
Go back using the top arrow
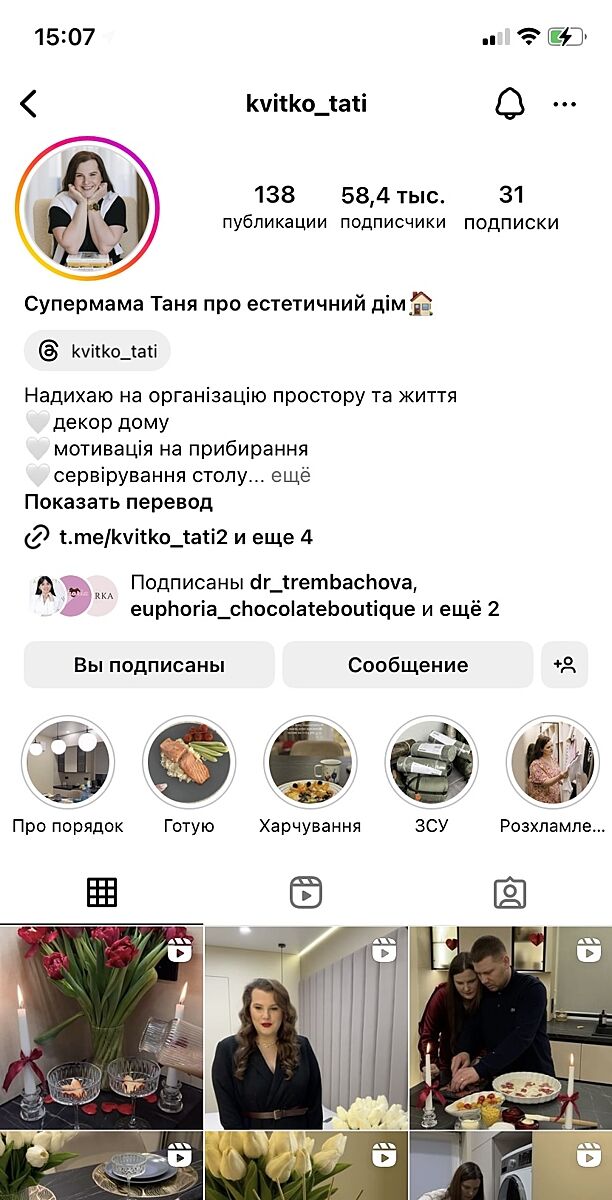pyautogui.click(x=29, y=103)
